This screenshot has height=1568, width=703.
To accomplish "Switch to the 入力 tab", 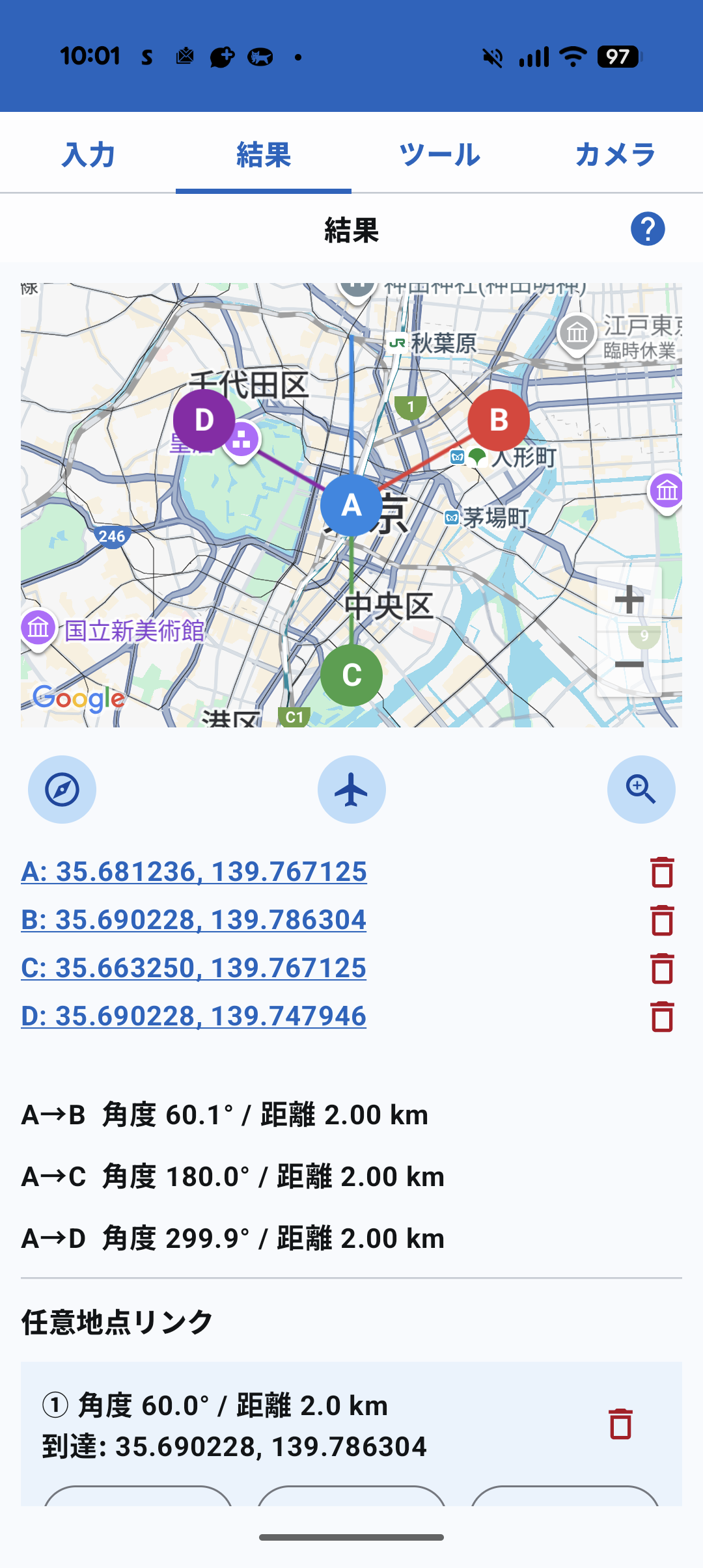I will (88, 155).
